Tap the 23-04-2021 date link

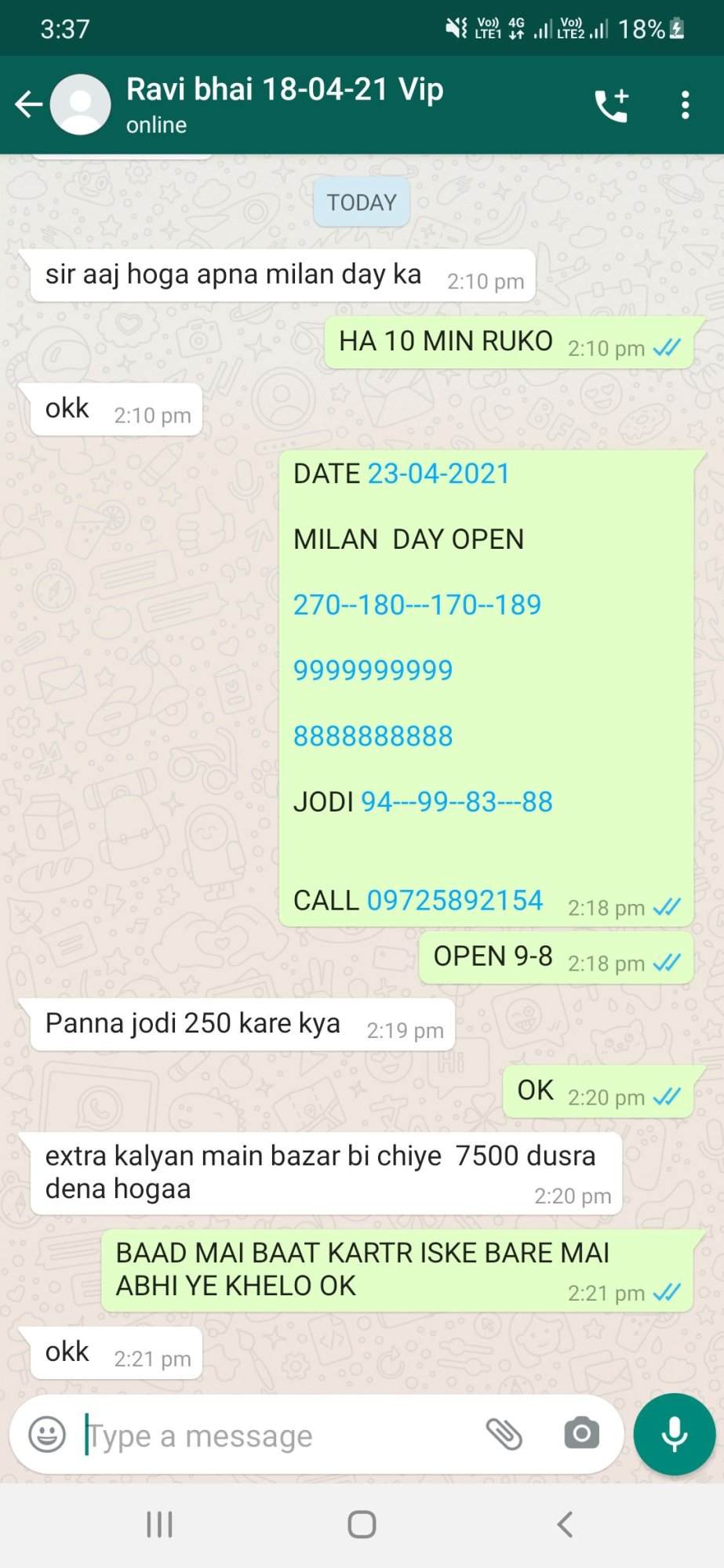pyautogui.click(x=438, y=474)
